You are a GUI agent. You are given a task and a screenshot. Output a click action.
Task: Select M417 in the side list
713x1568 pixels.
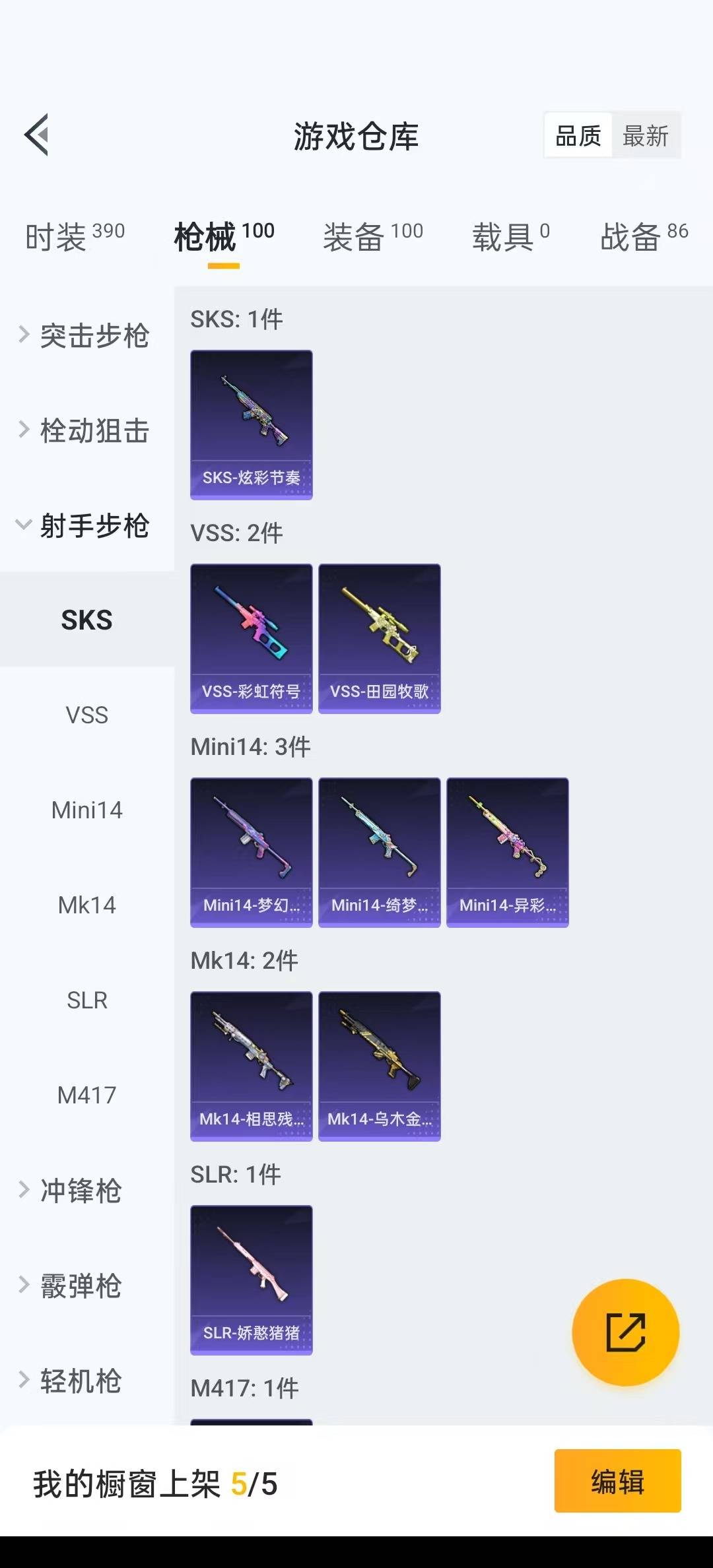click(86, 1095)
